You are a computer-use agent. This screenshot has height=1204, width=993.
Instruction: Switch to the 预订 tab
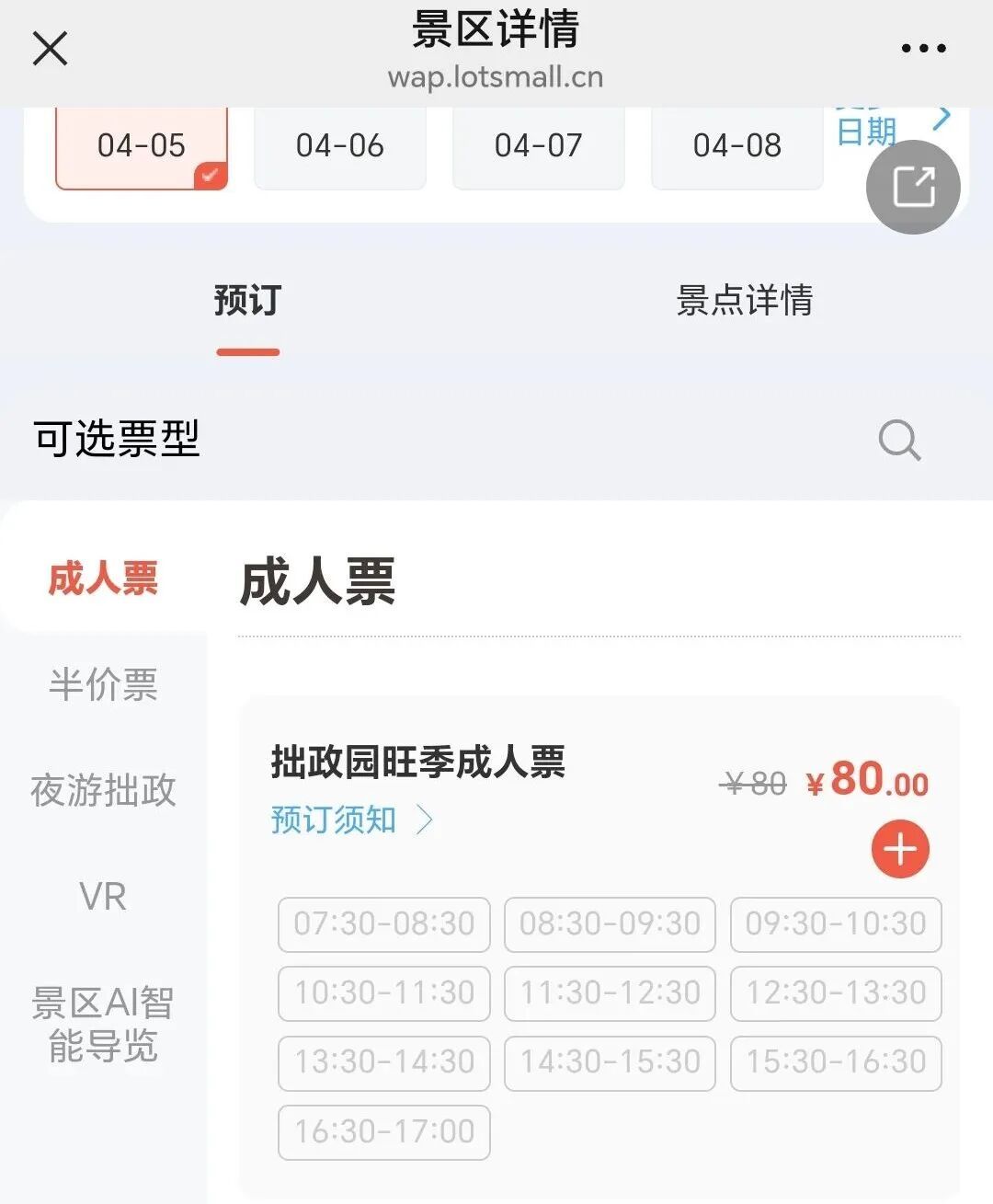(247, 301)
